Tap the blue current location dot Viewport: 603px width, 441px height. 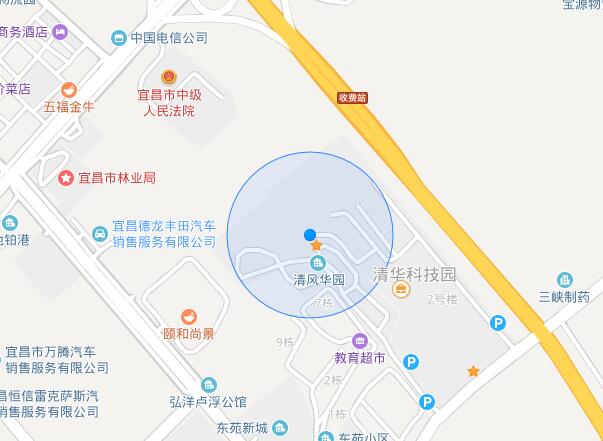[x=310, y=235]
